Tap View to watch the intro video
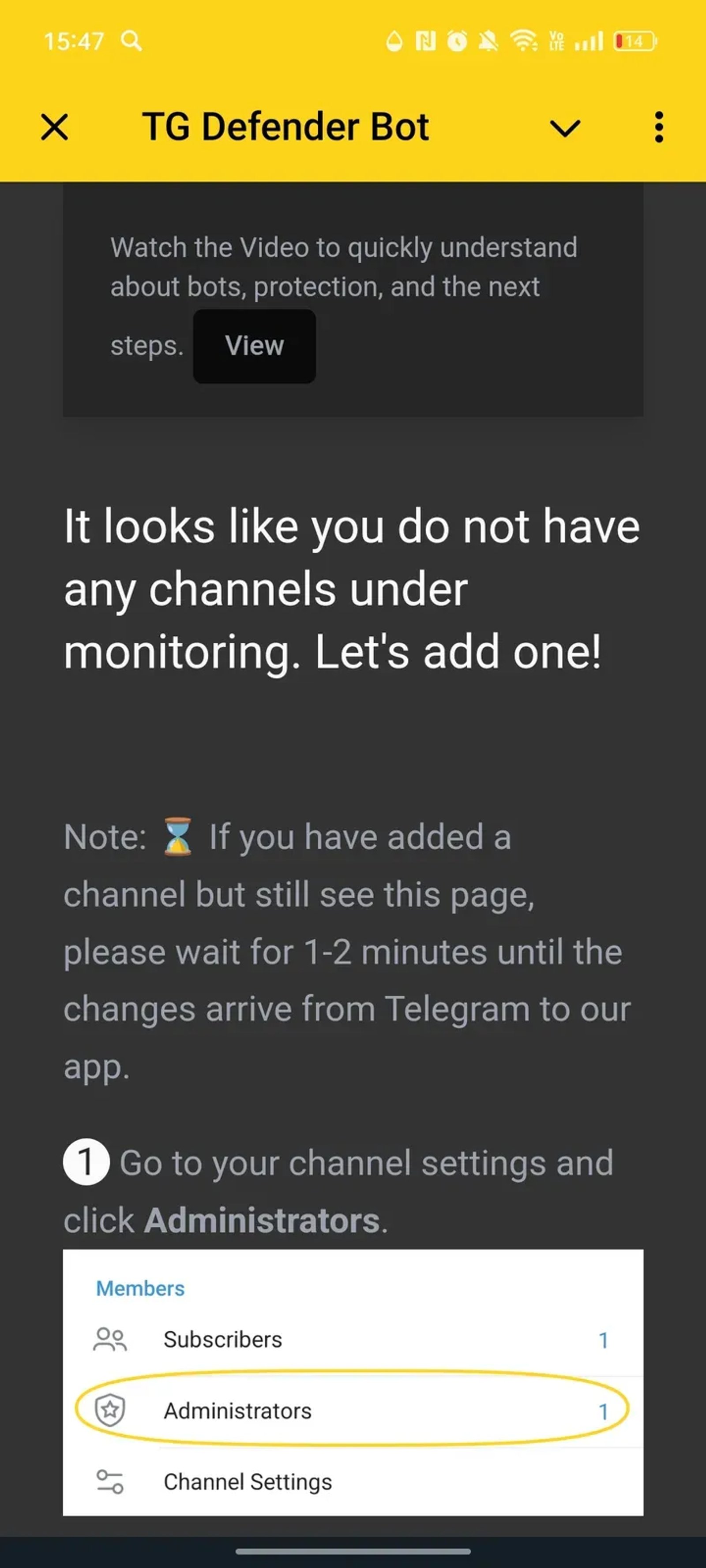The height and width of the screenshot is (1568, 706). [x=254, y=346]
